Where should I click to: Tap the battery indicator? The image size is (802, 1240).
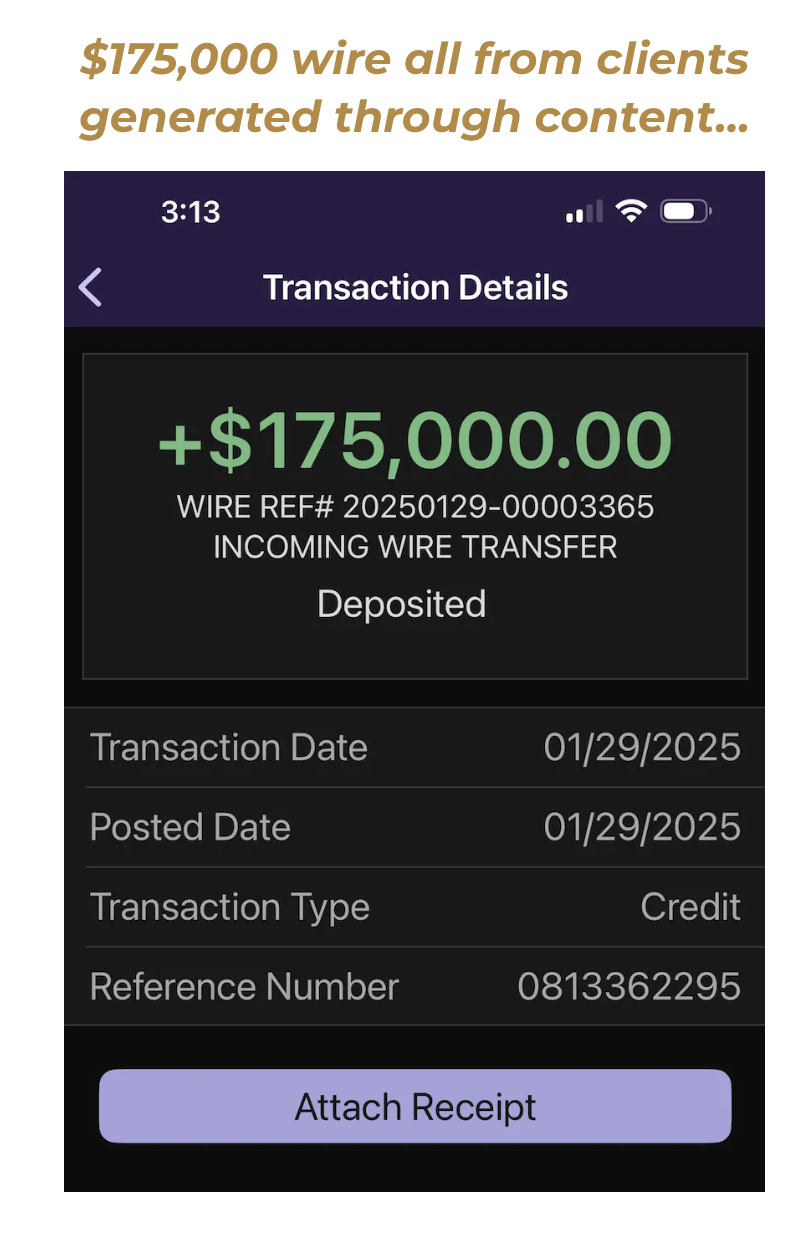685,211
